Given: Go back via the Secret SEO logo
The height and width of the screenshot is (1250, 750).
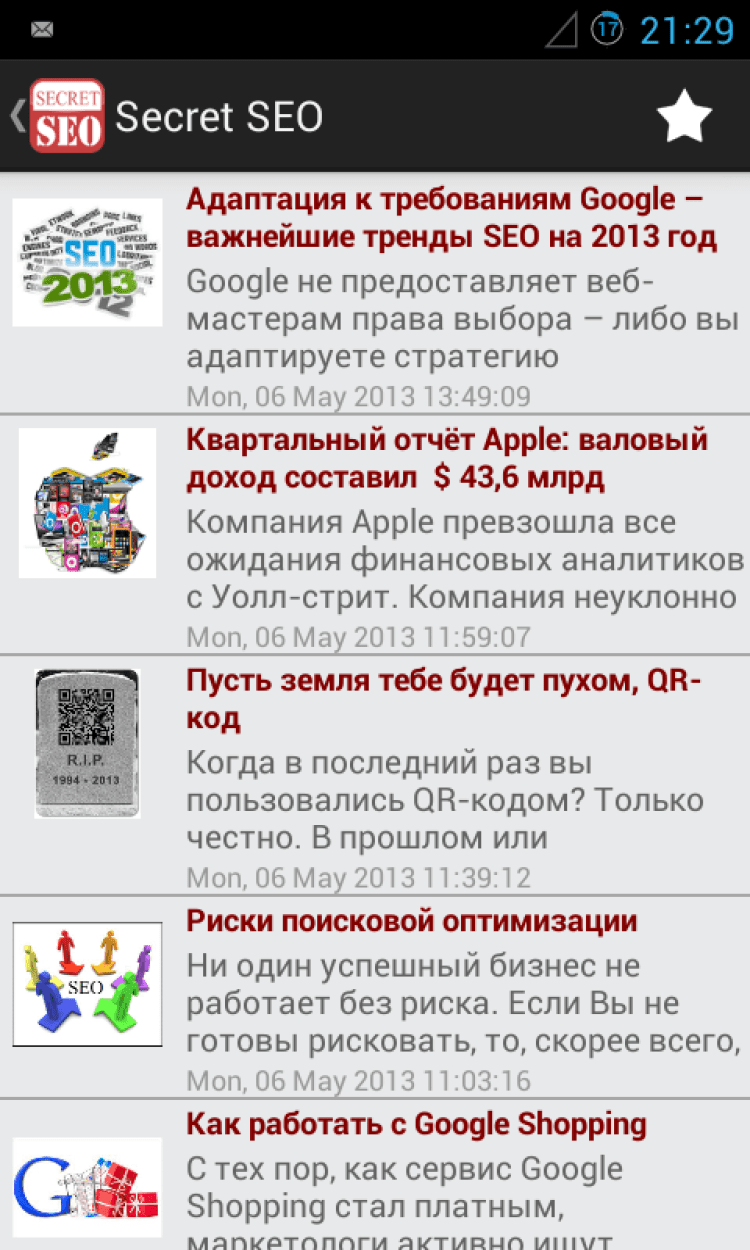Looking at the screenshot, I should [65, 117].
